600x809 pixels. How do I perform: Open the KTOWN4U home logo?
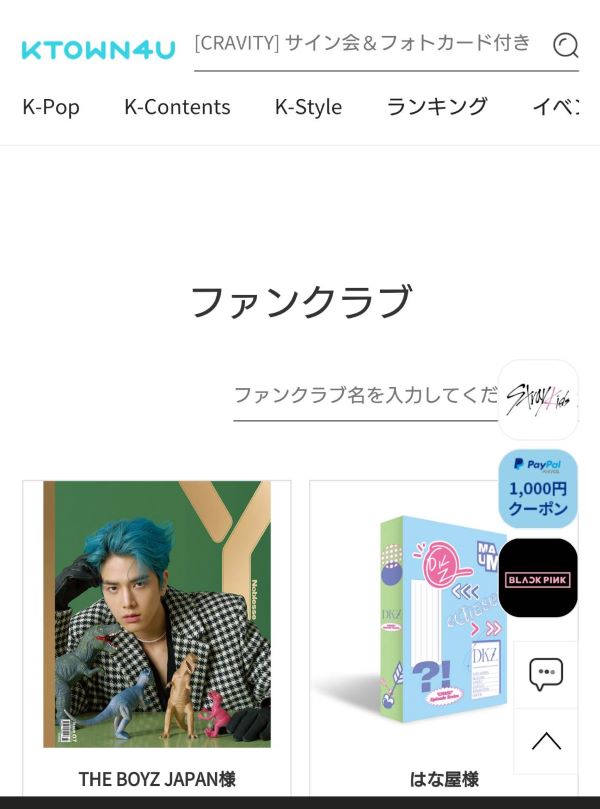(98, 49)
